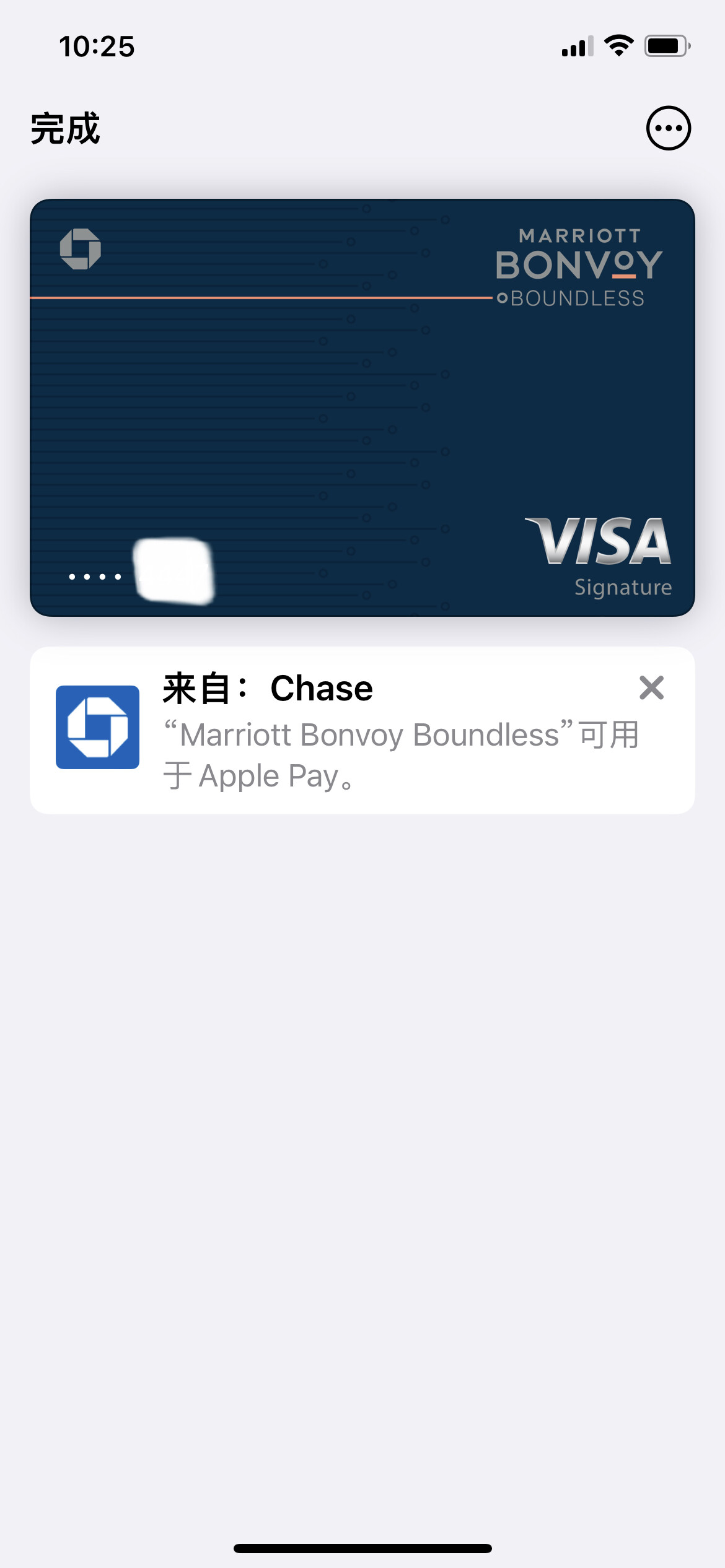This screenshot has height=1568, width=725.
Task: Open the more options menu via the ellipsis icon
Action: pyautogui.click(x=668, y=128)
